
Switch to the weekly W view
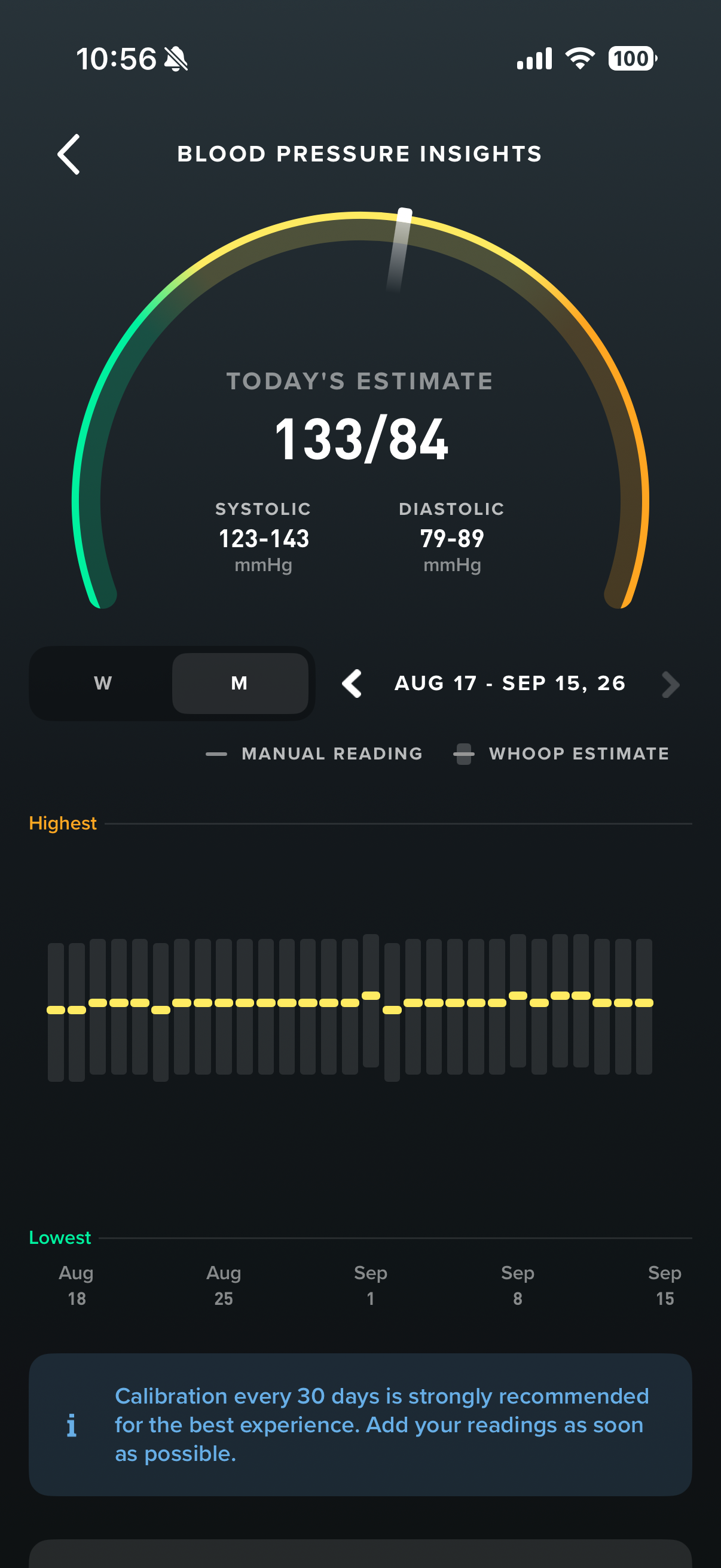click(103, 683)
